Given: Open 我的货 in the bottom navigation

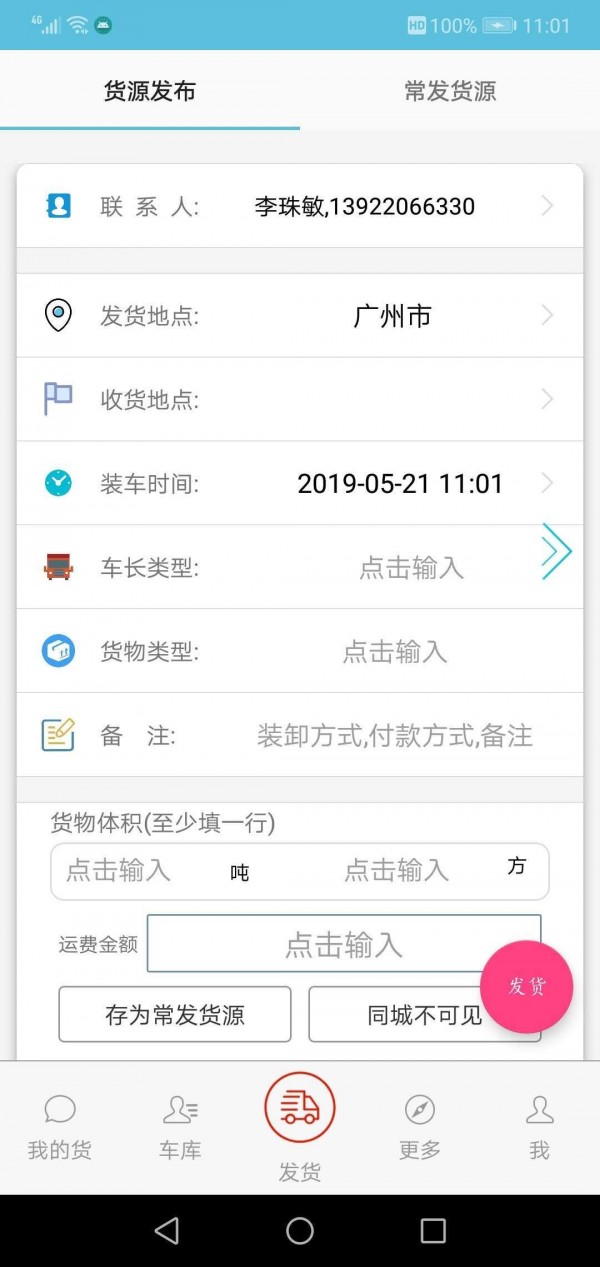Looking at the screenshot, I should [x=60, y=1127].
